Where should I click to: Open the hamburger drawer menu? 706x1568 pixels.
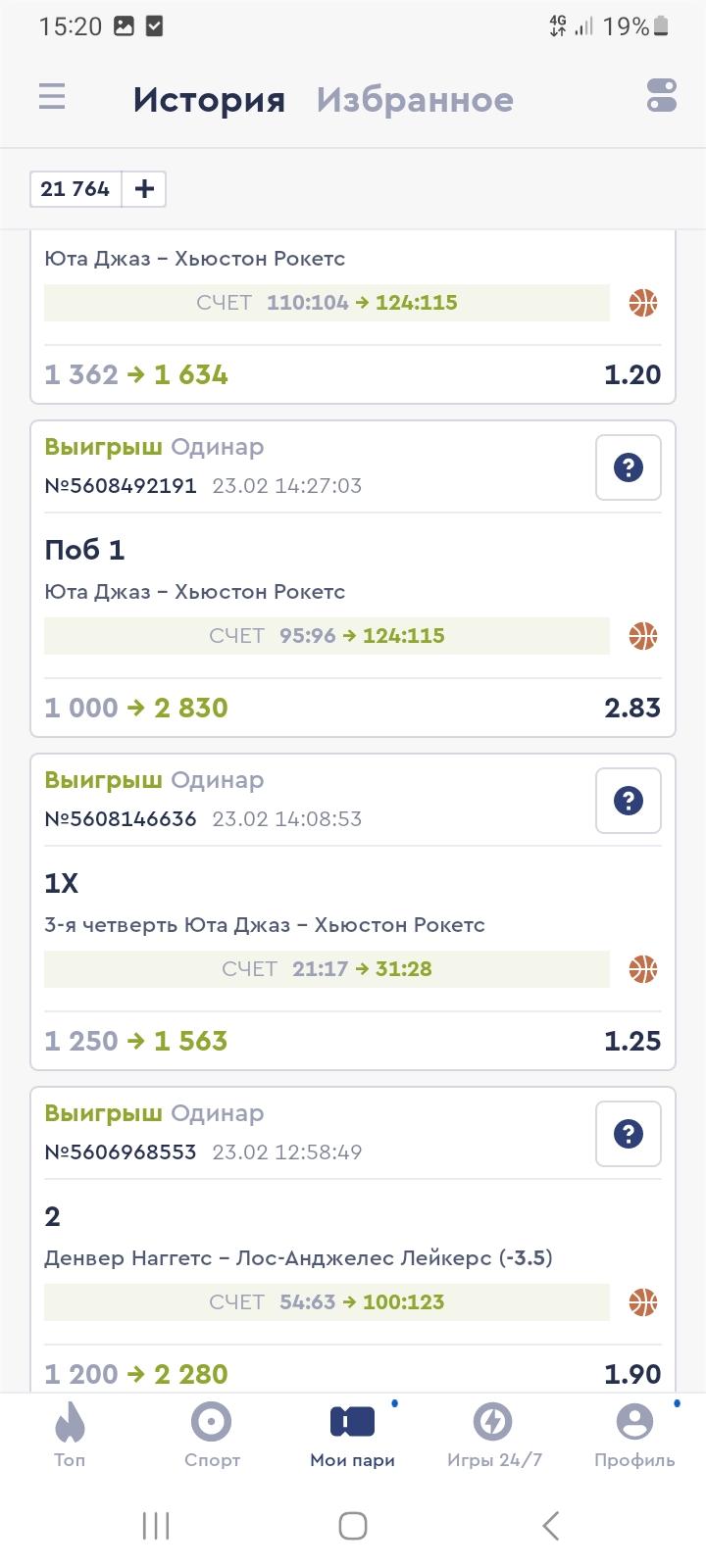coord(52,97)
